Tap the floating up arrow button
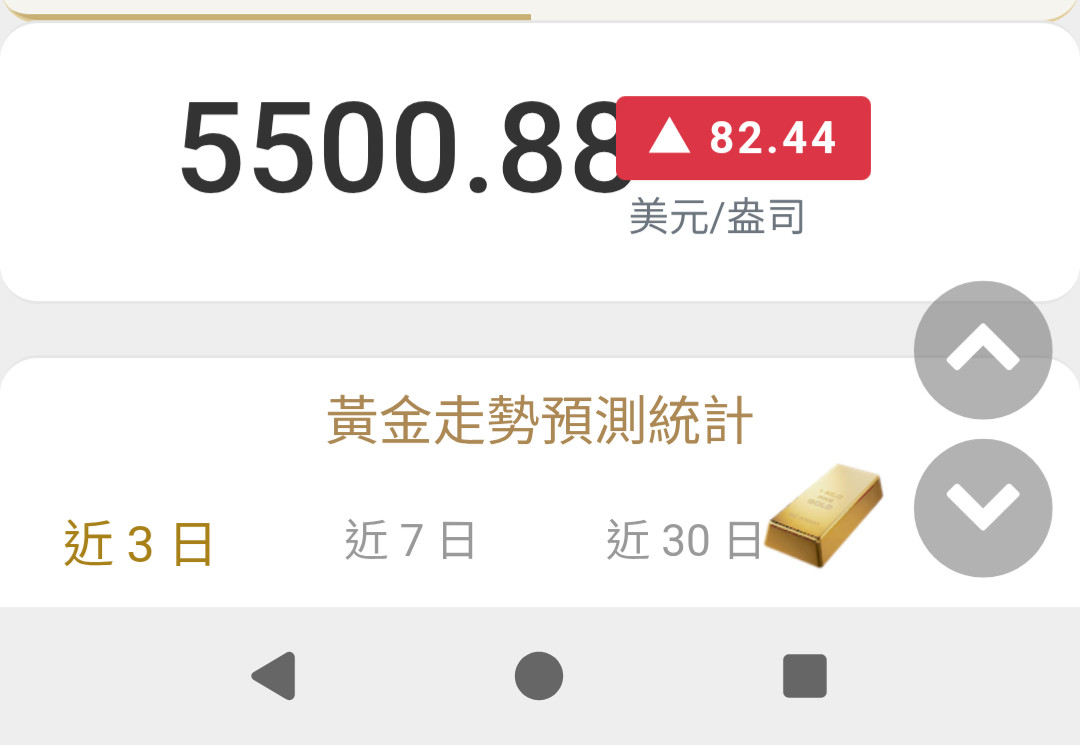1080x745 pixels. point(982,350)
